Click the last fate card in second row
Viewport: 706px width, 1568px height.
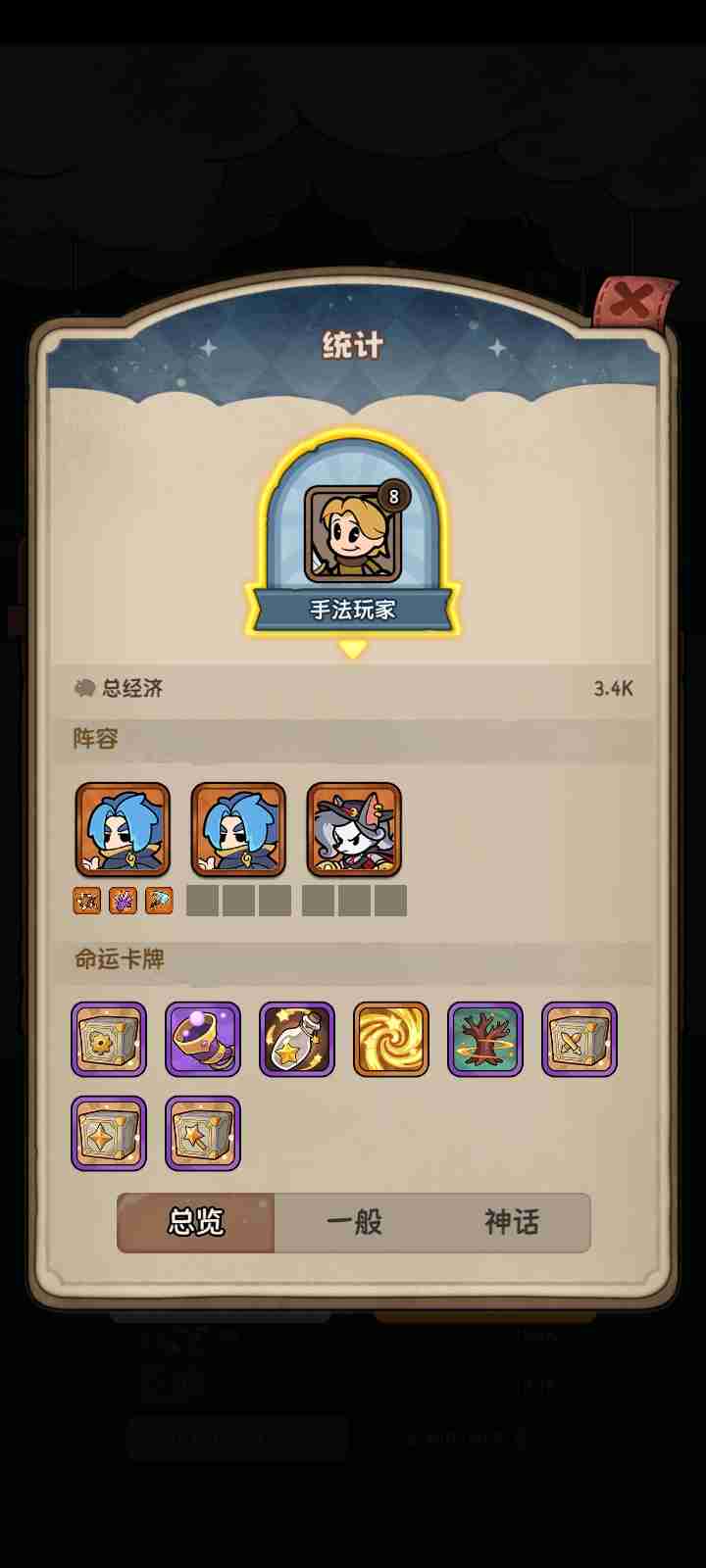203,1132
